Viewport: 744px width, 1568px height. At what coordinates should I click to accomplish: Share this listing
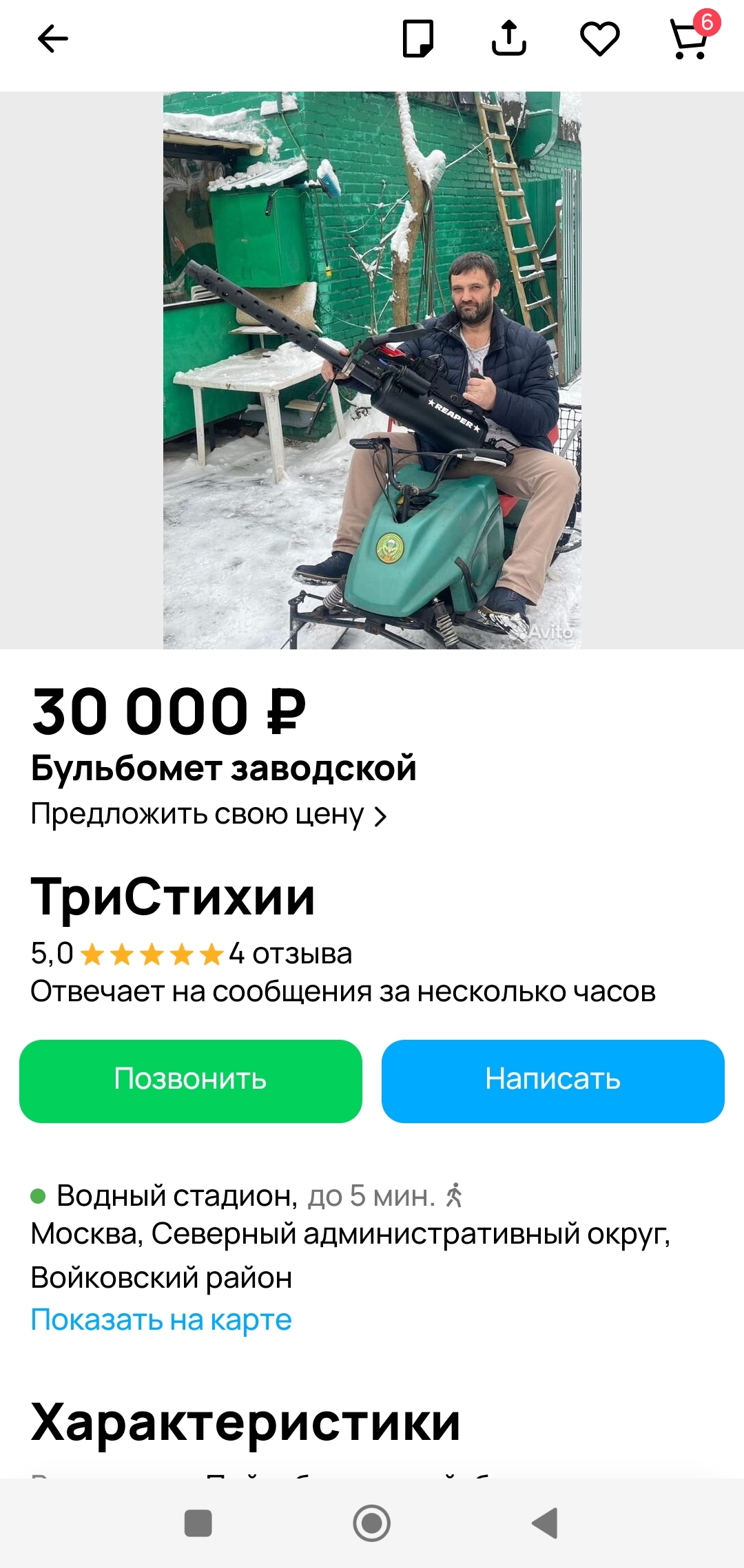508,39
